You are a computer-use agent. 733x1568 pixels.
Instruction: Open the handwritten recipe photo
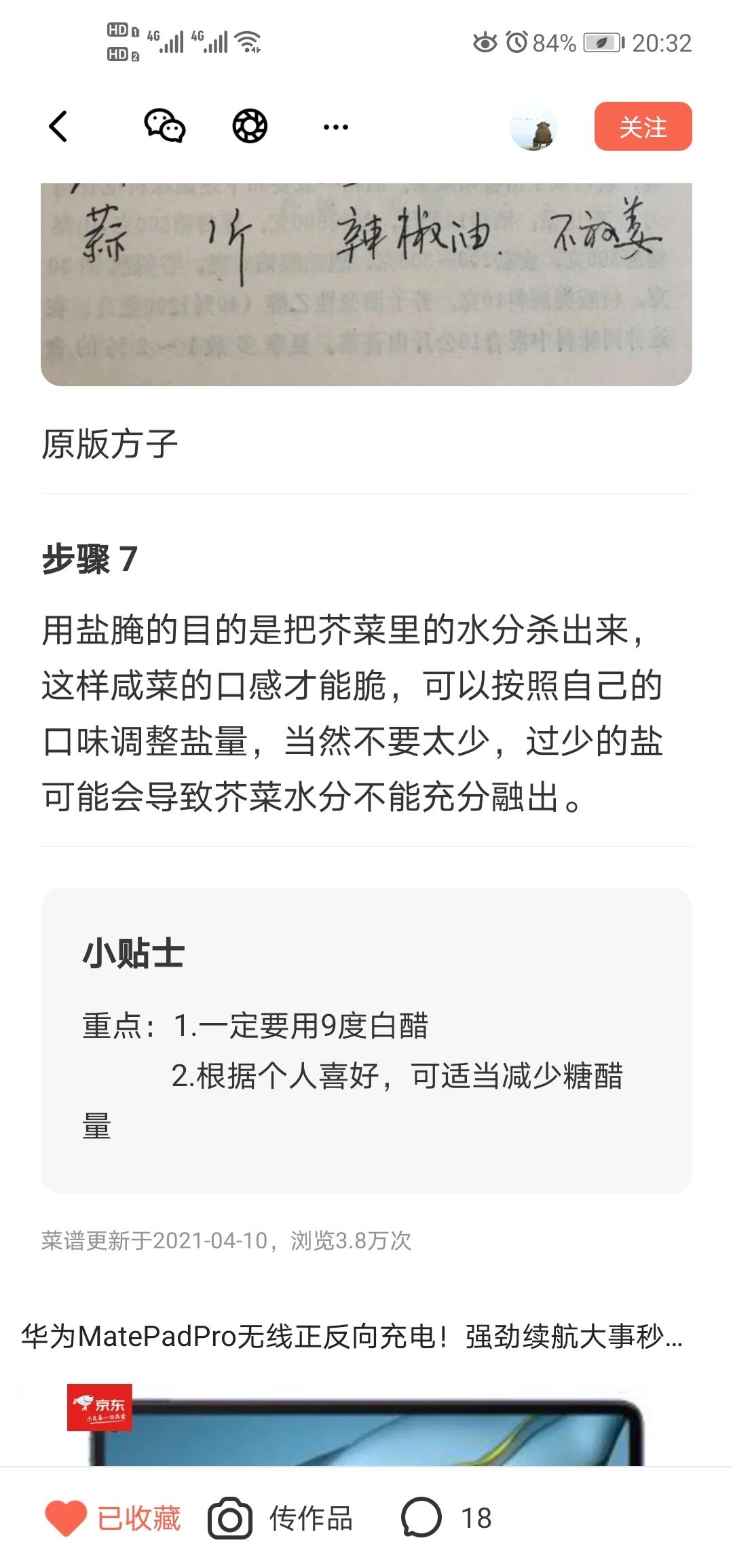[x=366, y=284]
